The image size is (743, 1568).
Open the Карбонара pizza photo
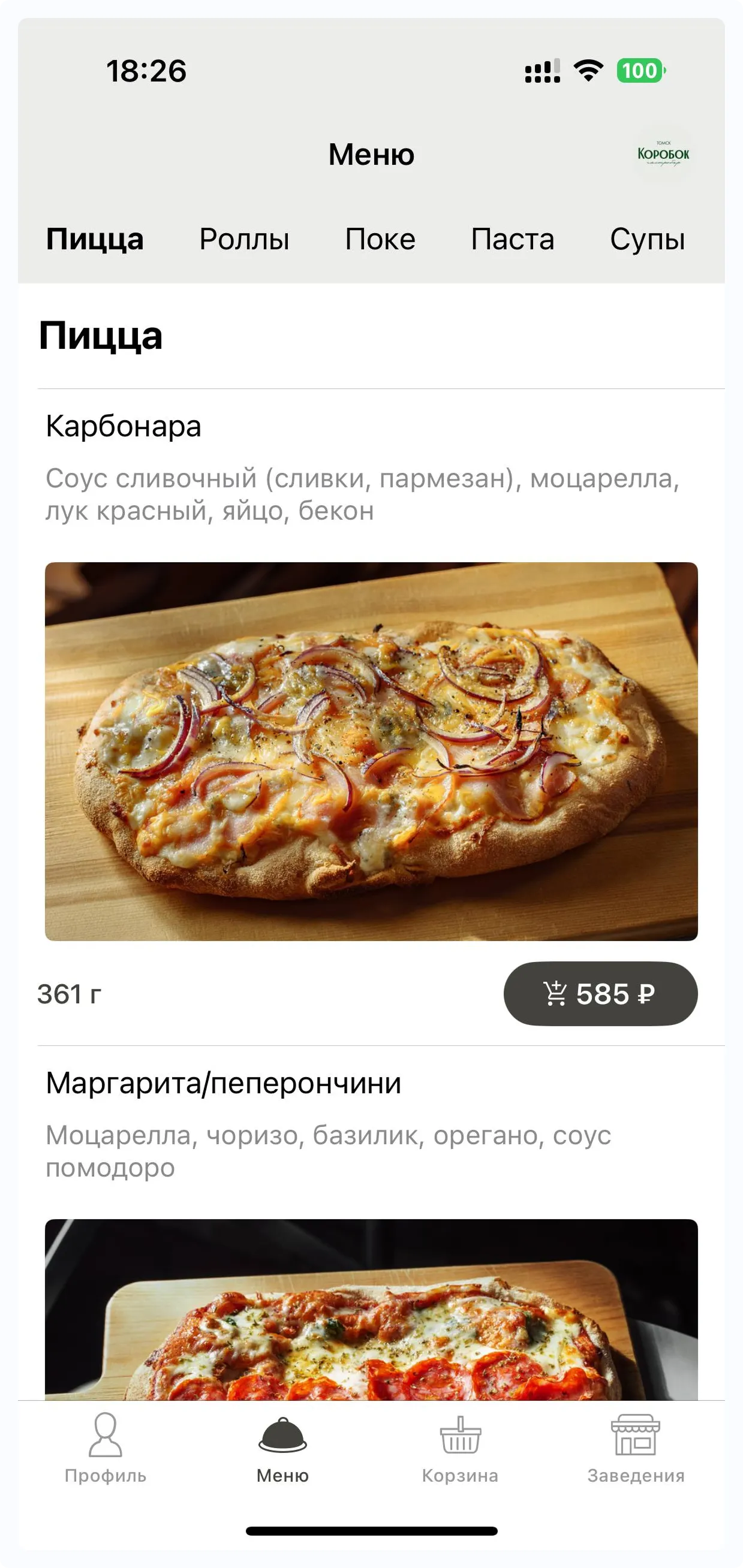click(x=372, y=751)
